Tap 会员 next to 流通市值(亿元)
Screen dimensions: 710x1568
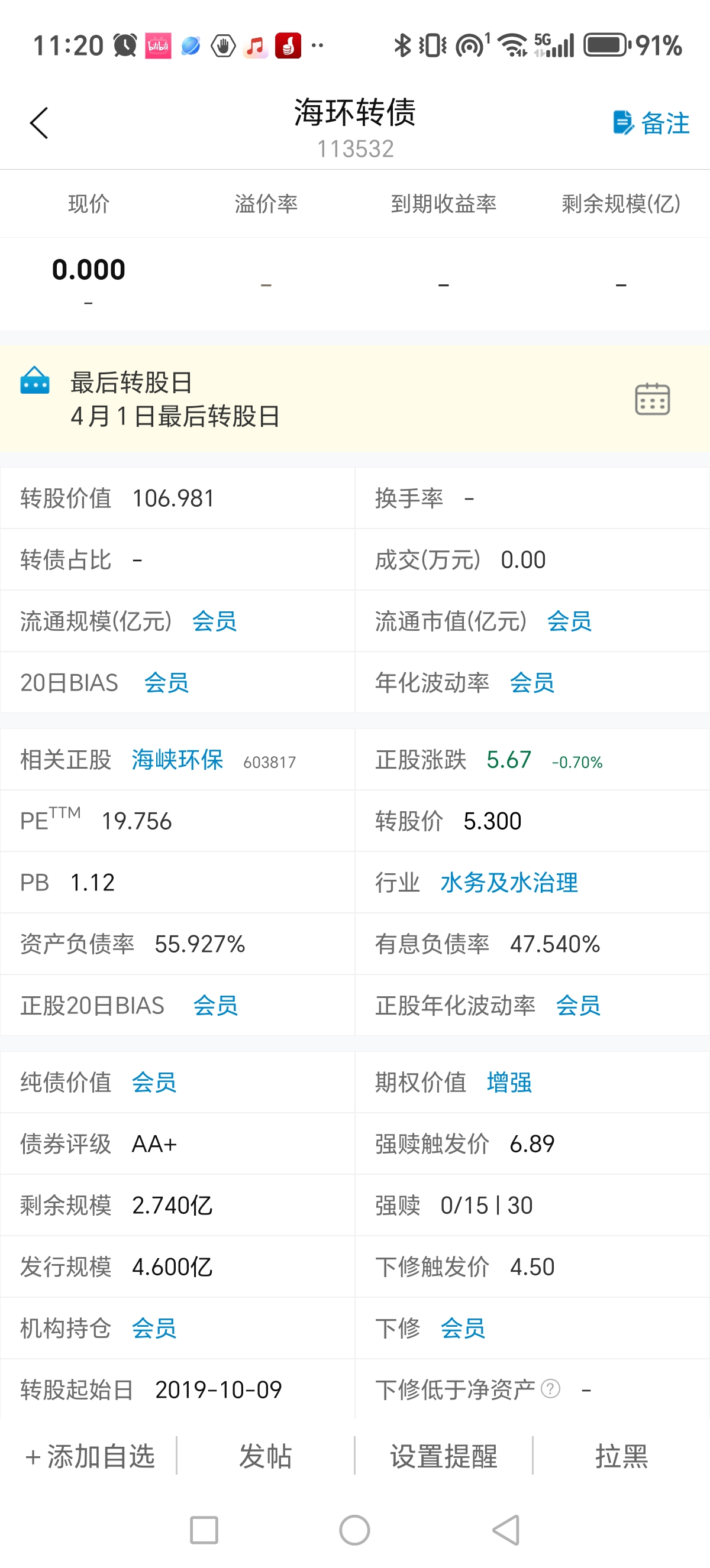pos(569,621)
